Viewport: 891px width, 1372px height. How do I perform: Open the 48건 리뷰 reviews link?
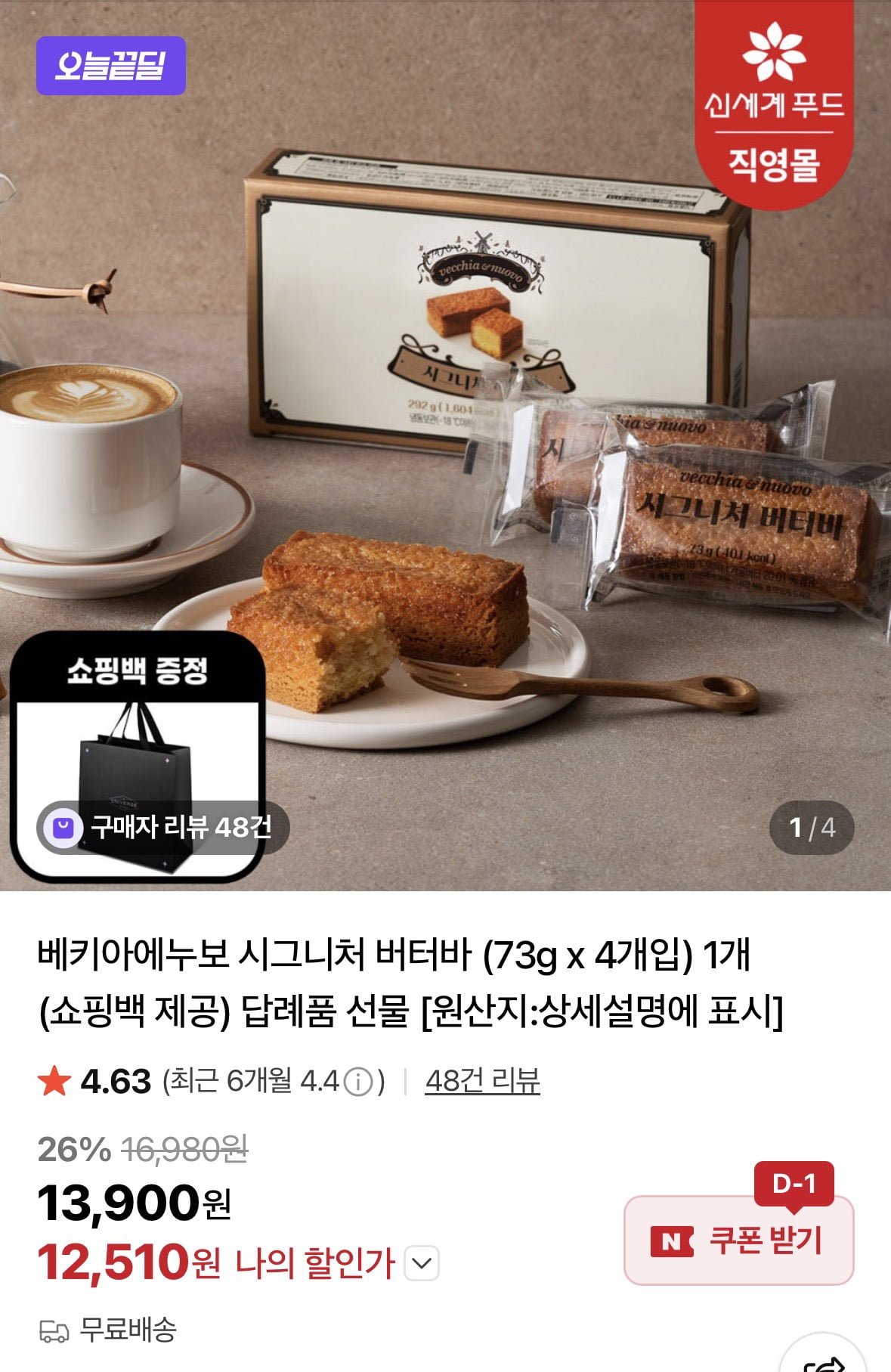tap(482, 1081)
